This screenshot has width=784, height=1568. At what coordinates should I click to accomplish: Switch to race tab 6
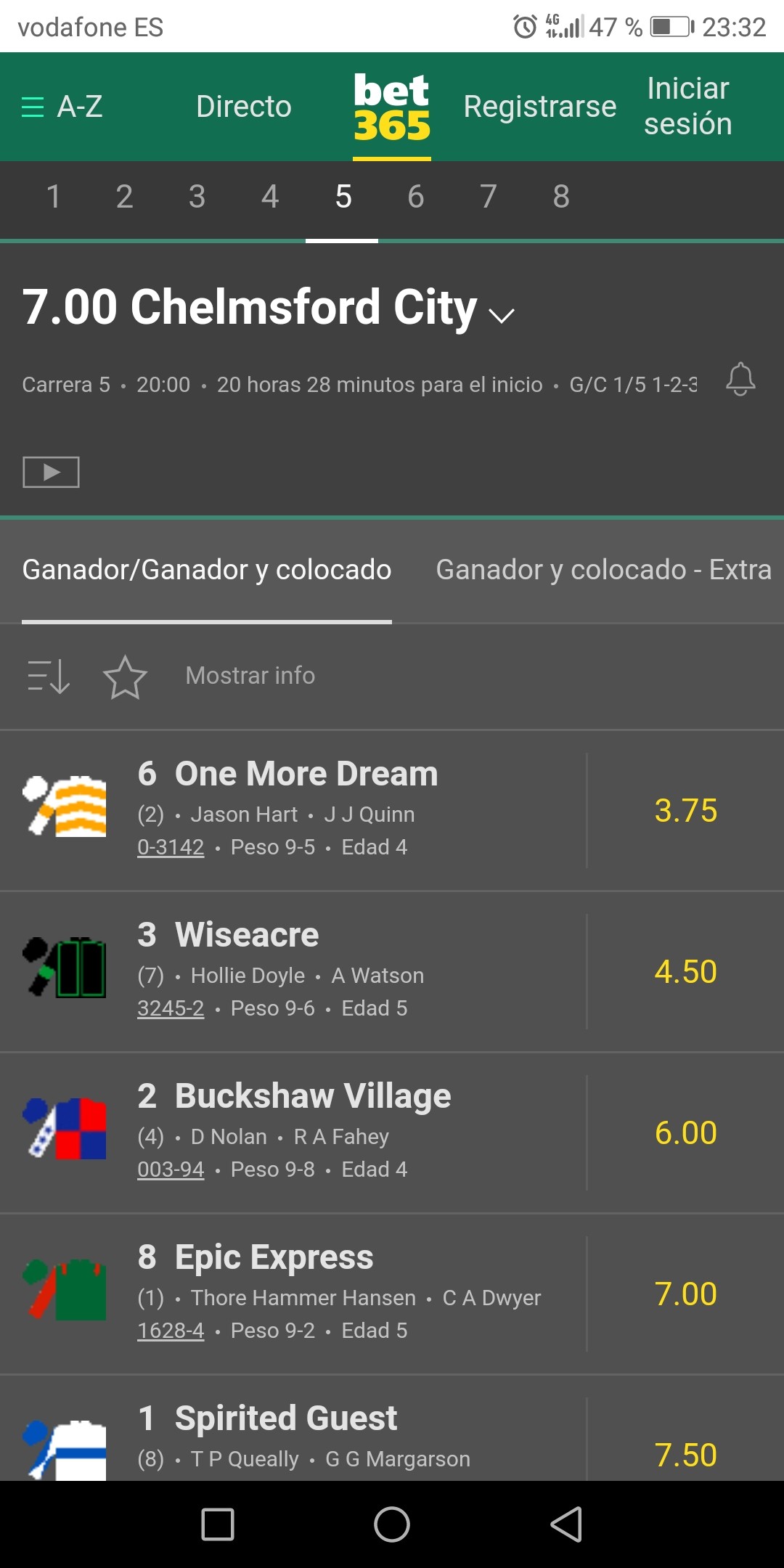tap(415, 197)
